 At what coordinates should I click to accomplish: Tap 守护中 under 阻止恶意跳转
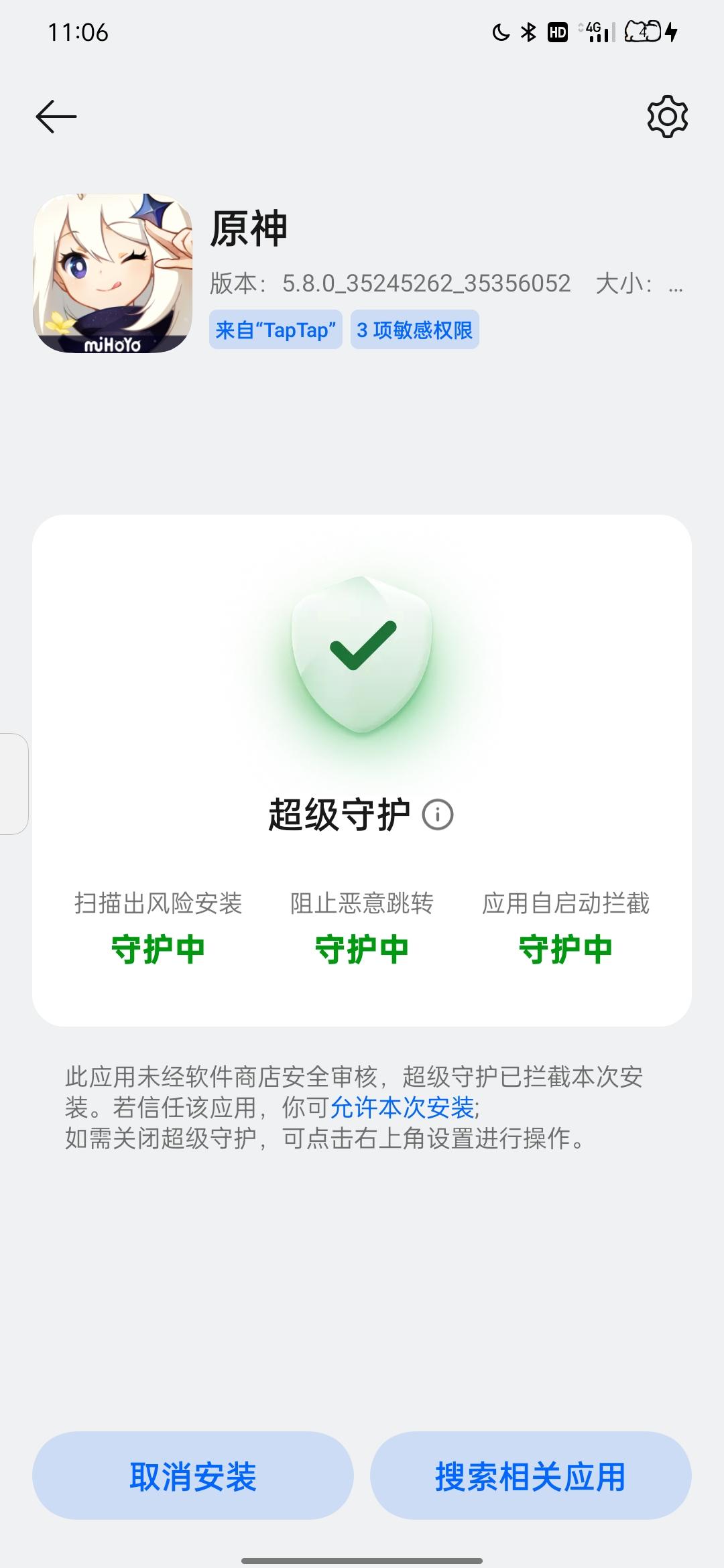click(x=362, y=948)
